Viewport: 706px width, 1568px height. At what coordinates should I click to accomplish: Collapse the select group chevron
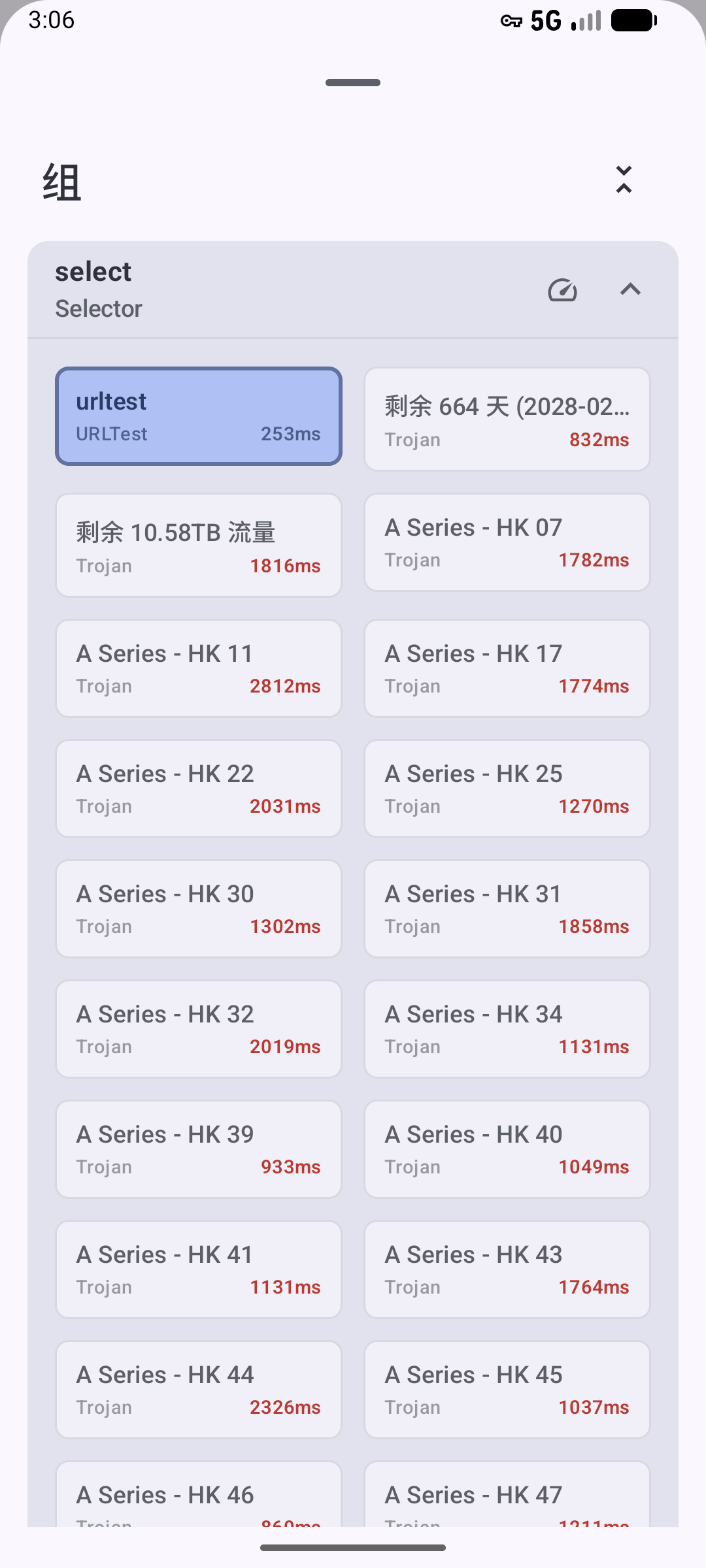[x=630, y=289]
